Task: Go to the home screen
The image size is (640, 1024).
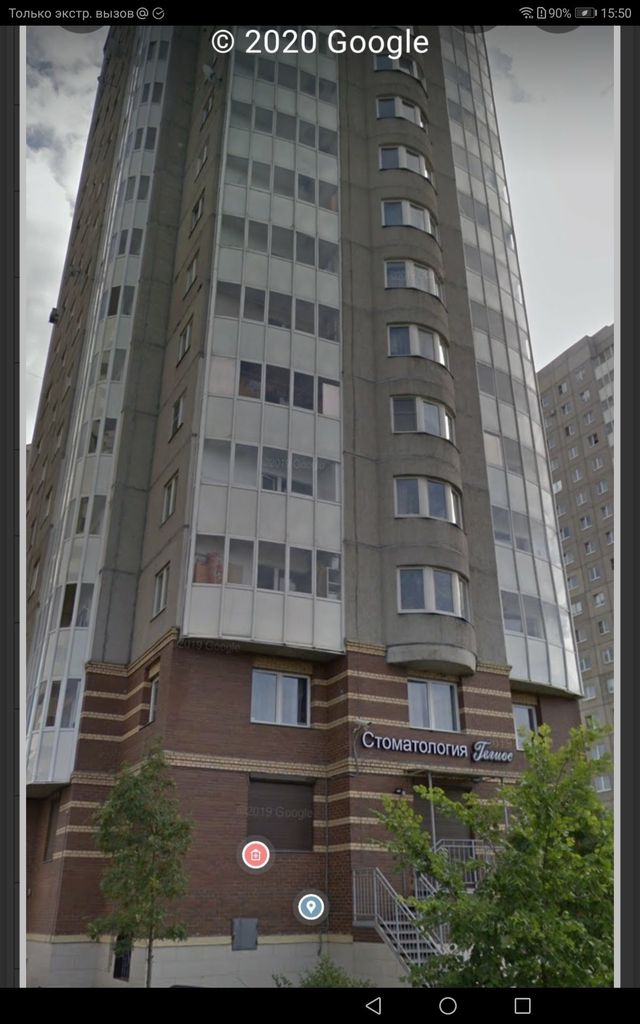Action: coord(448,1005)
